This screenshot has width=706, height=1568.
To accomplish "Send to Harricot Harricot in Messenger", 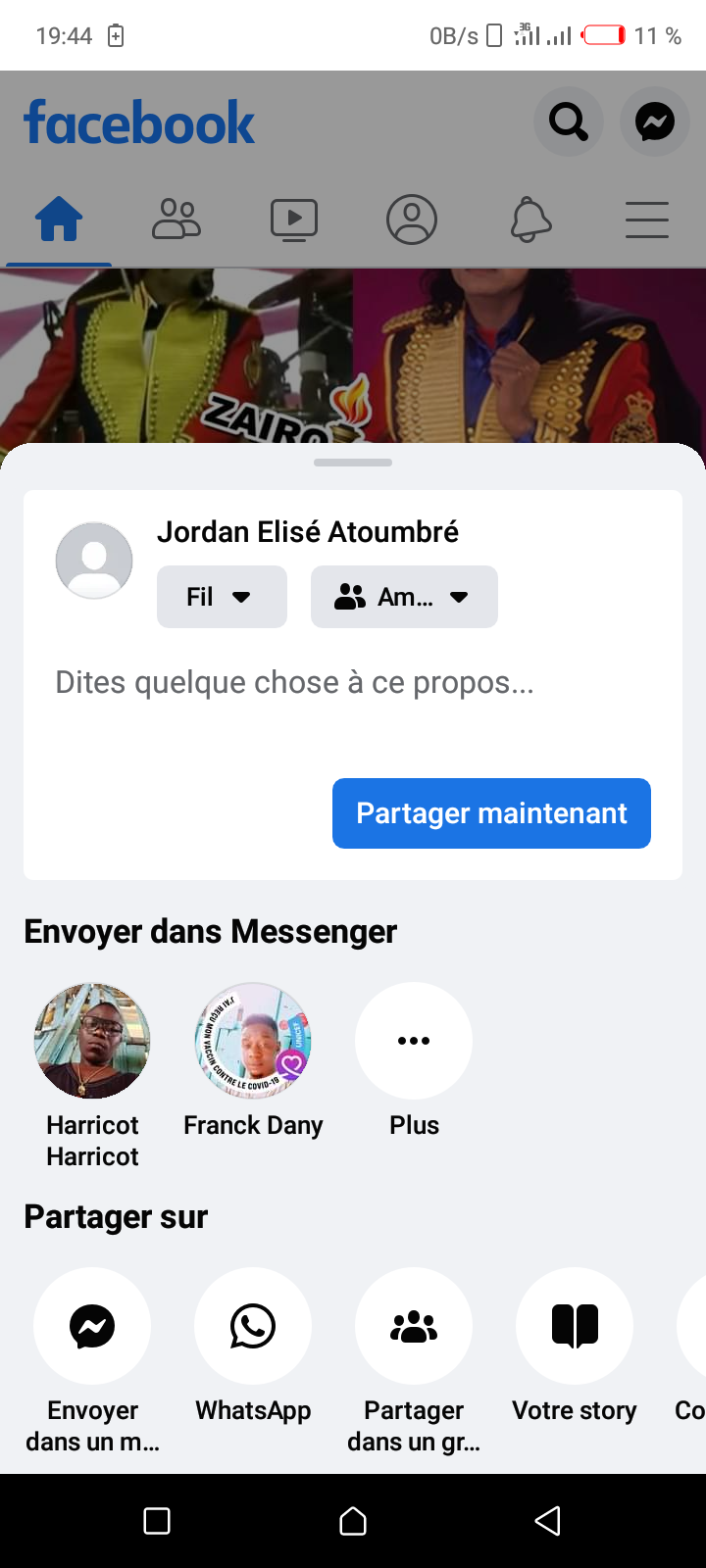I will click(92, 1041).
